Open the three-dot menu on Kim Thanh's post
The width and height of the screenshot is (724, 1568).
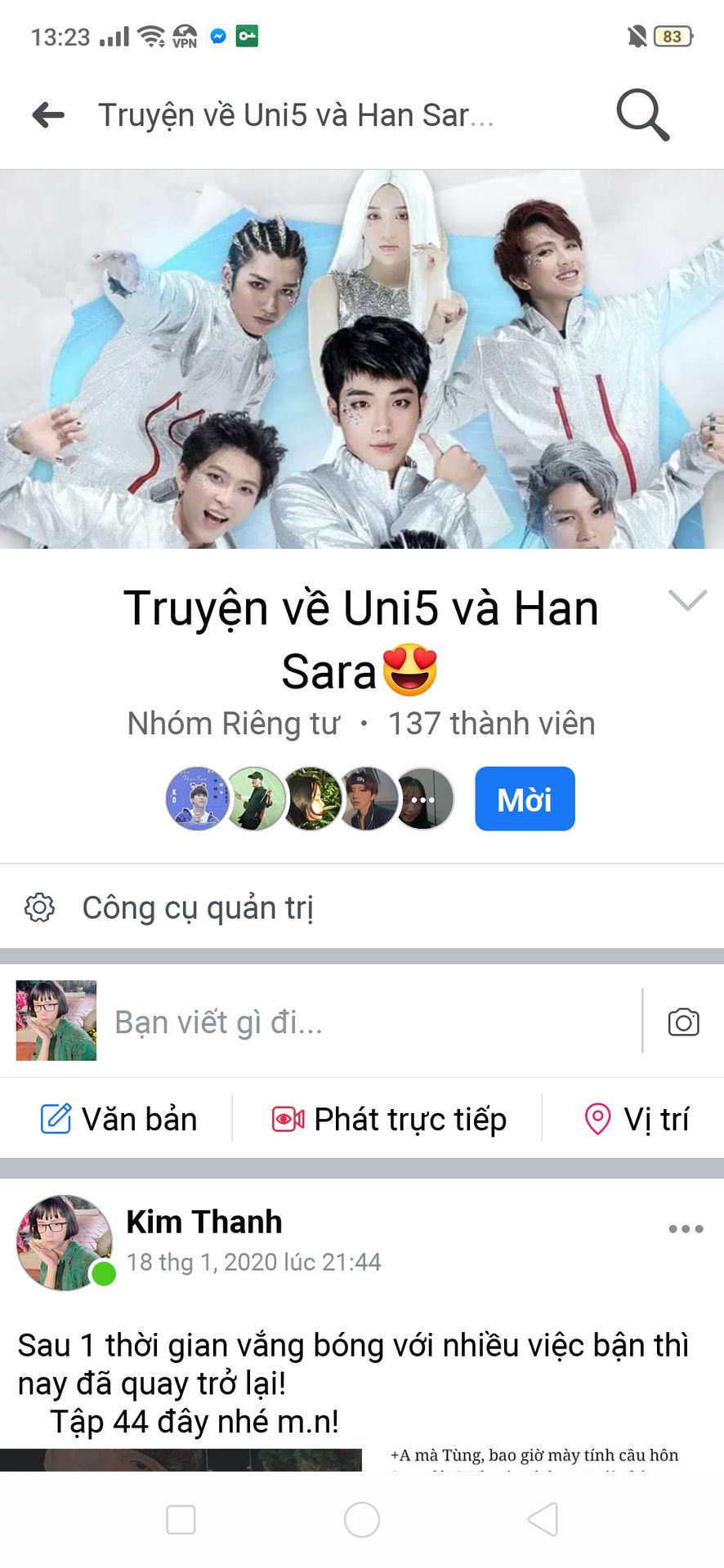(x=686, y=1228)
